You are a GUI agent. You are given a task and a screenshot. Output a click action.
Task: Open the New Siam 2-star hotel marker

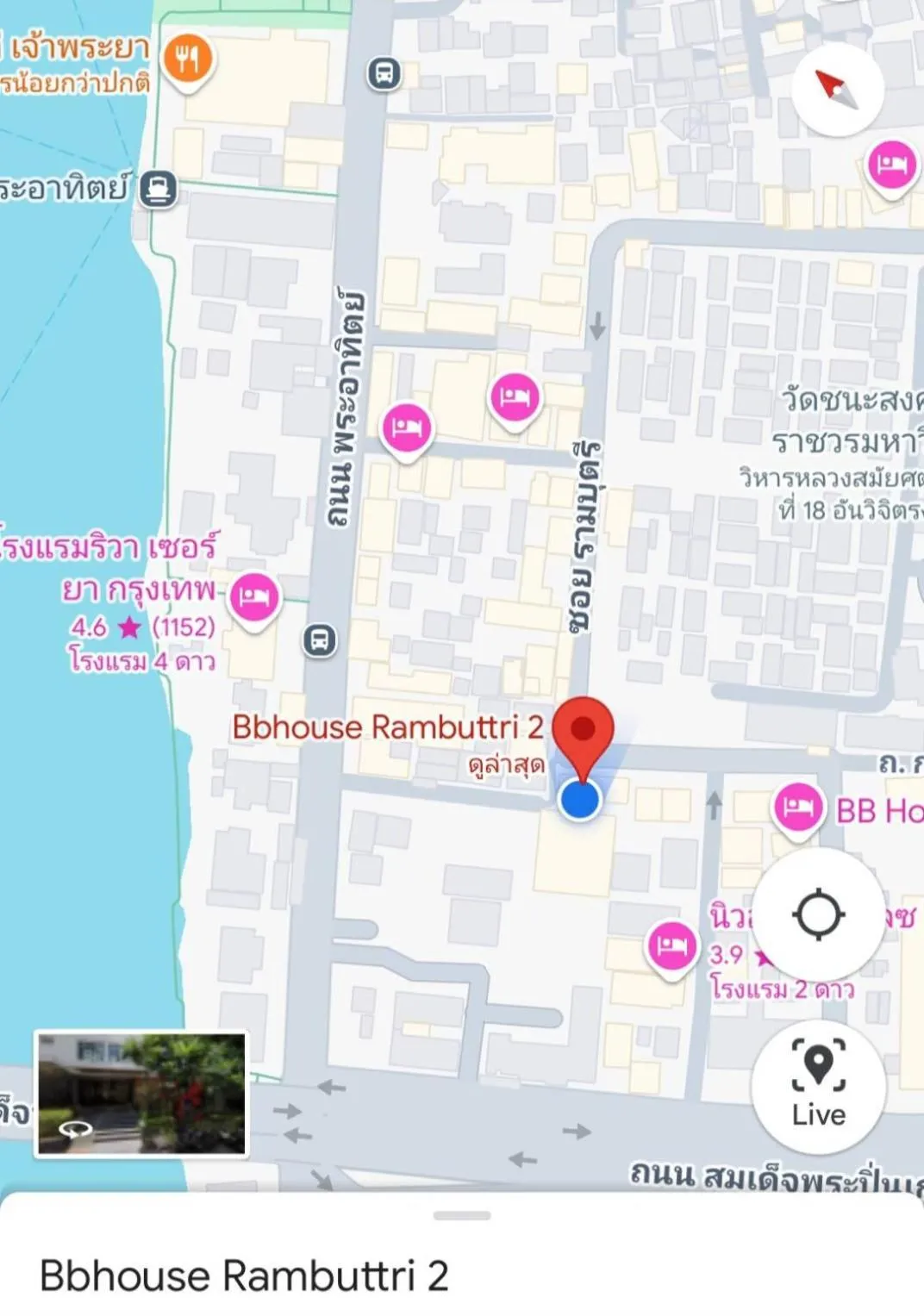point(672,946)
